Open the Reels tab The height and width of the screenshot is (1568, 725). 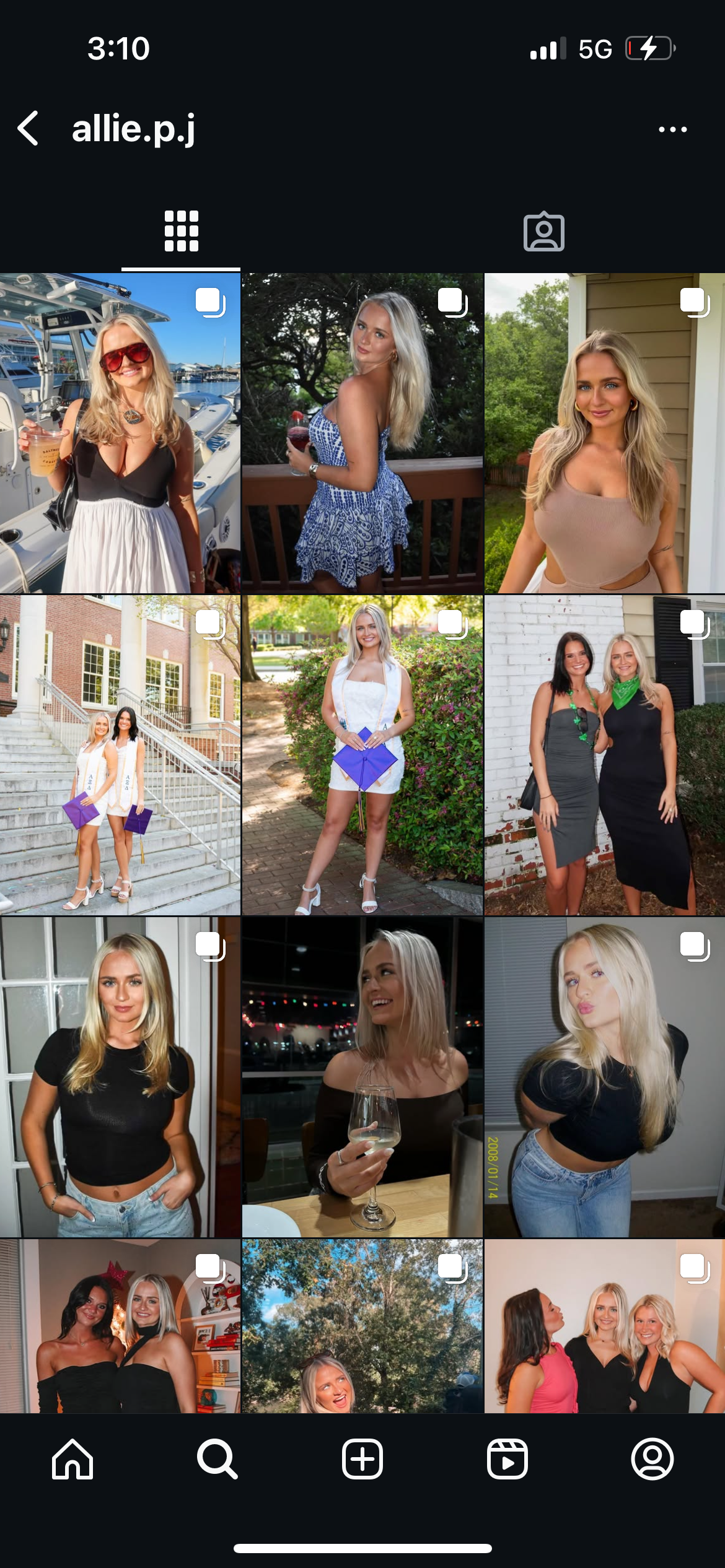[x=507, y=1458]
